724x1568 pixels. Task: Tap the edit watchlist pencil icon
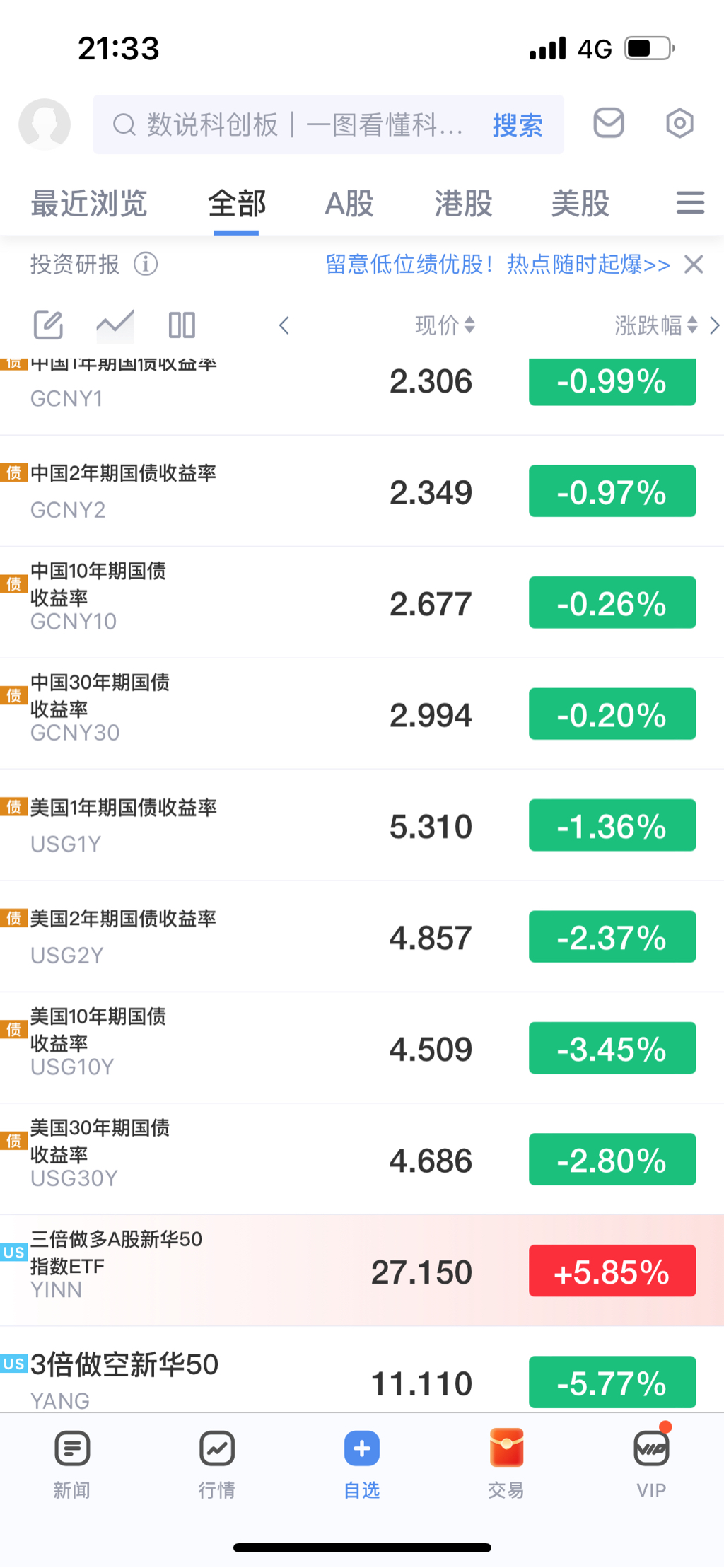(x=49, y=325)
